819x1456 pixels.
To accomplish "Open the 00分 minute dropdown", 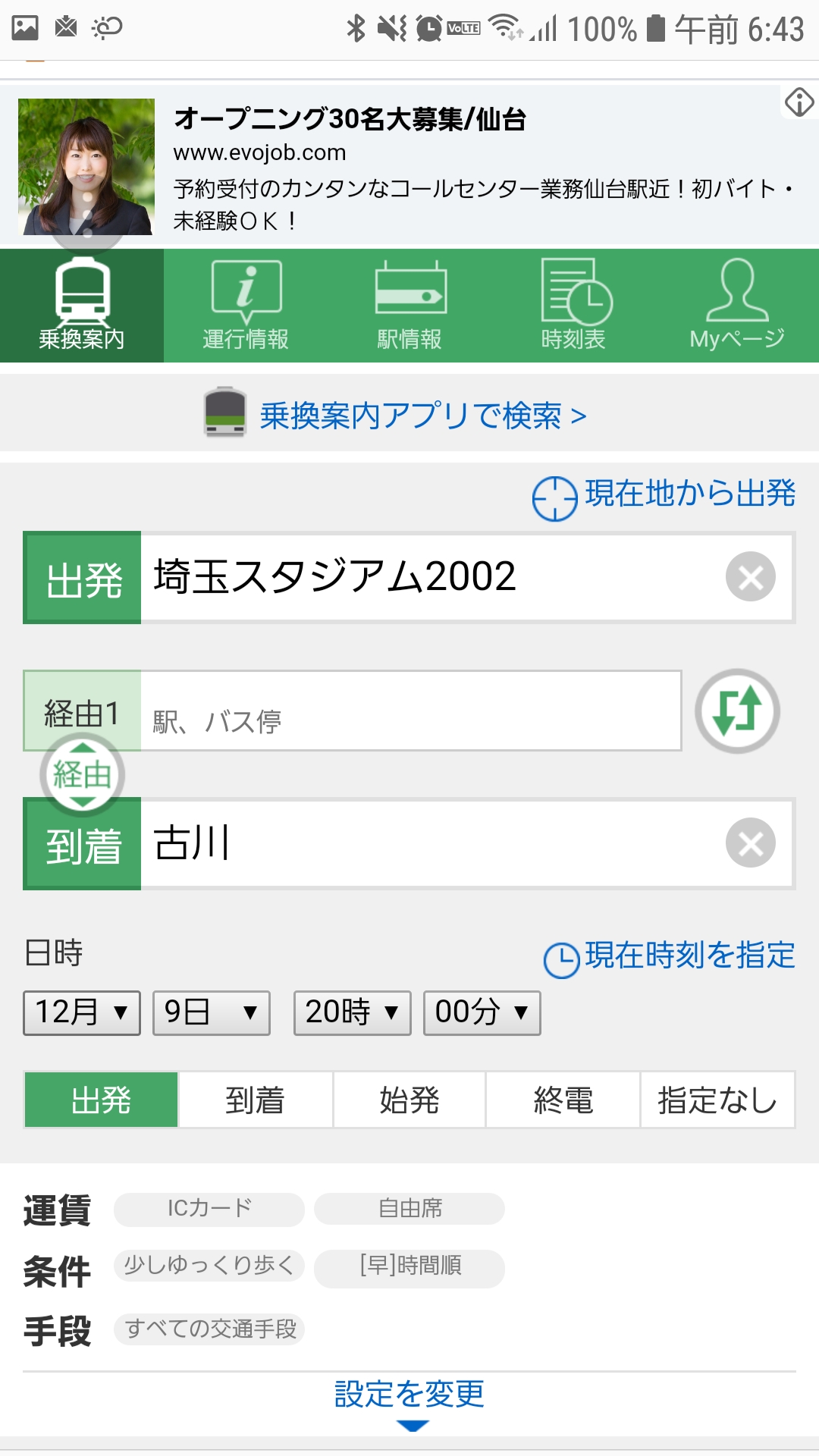I will coord(482,1012).
